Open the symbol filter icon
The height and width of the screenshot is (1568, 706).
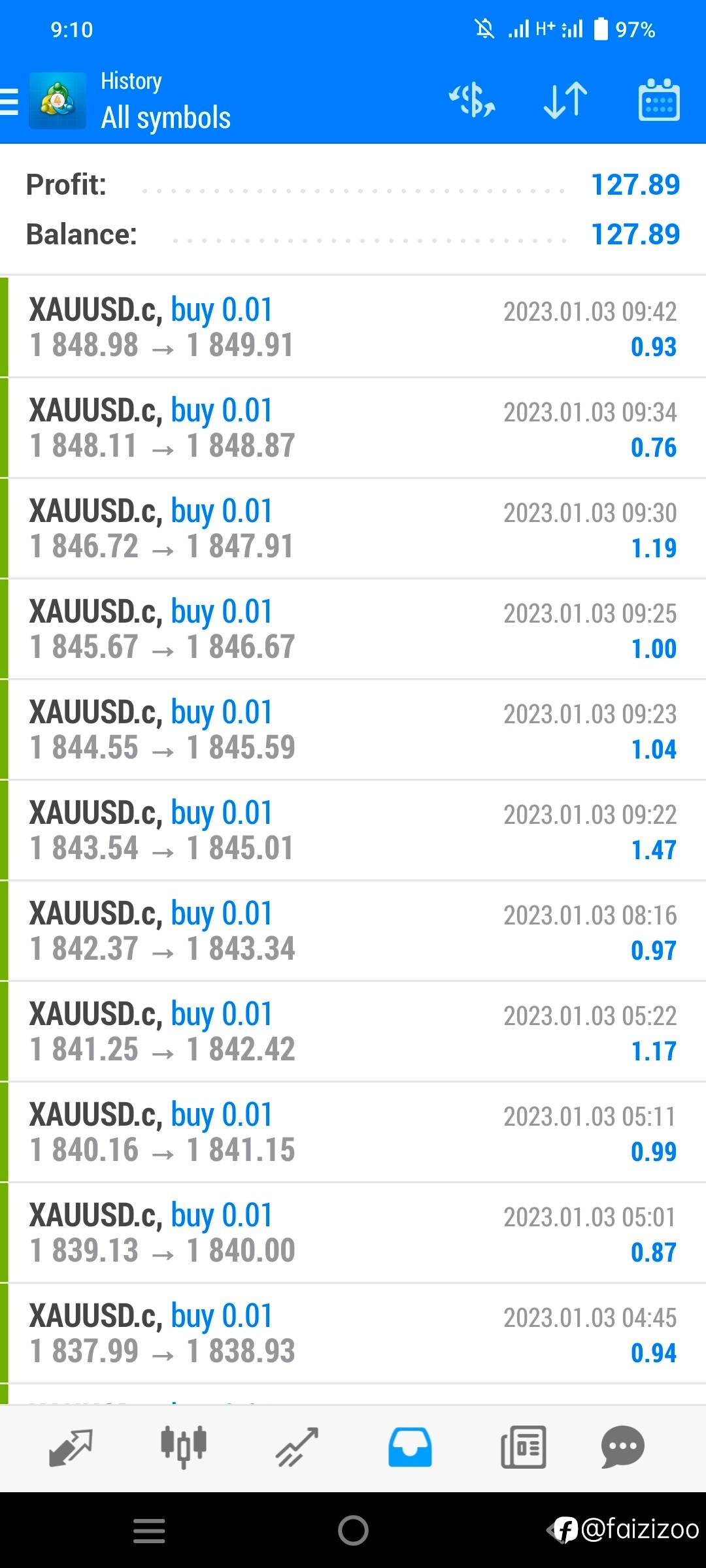[472, 101]
